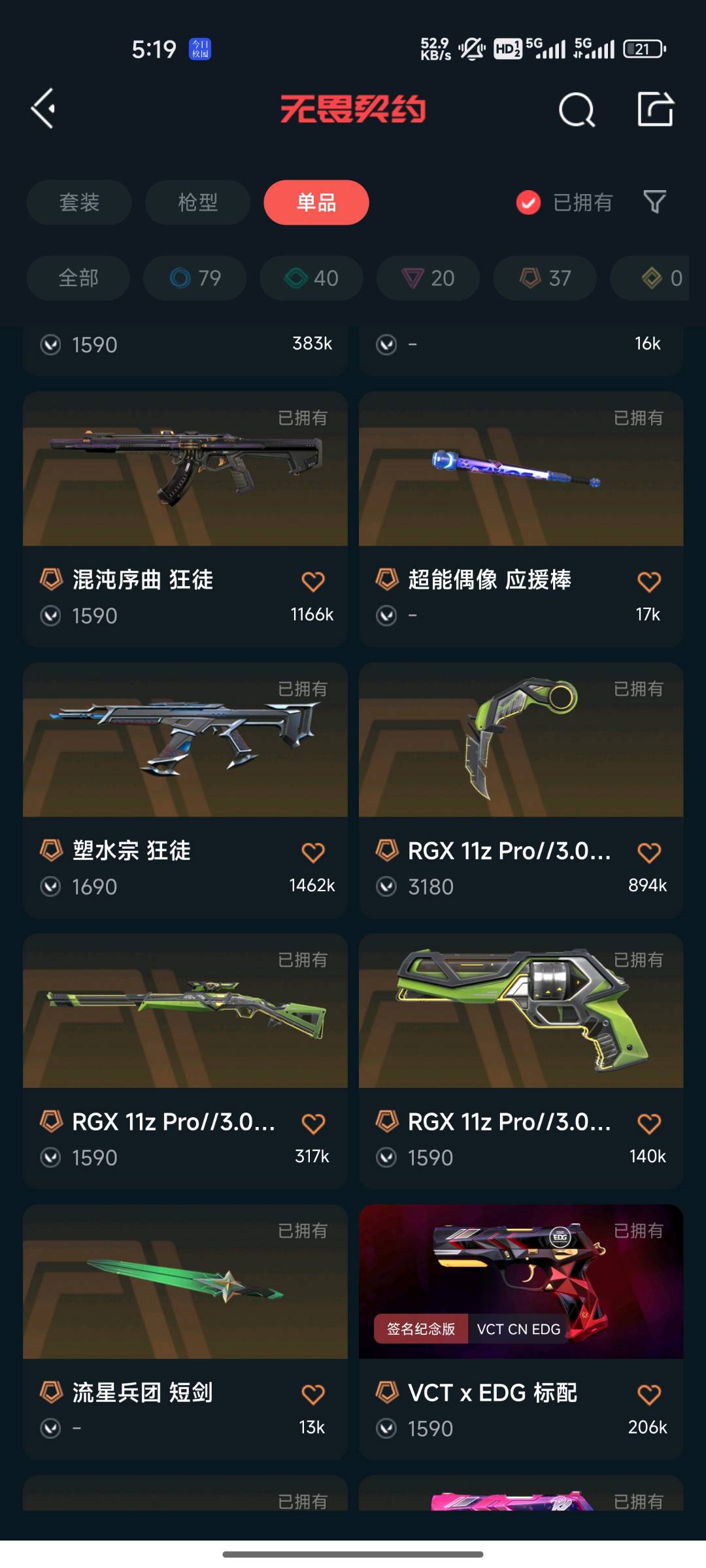Like the 超能偶像 应援棒 skin
This screenshot has width=706, height=1568.
click(648, 581)
